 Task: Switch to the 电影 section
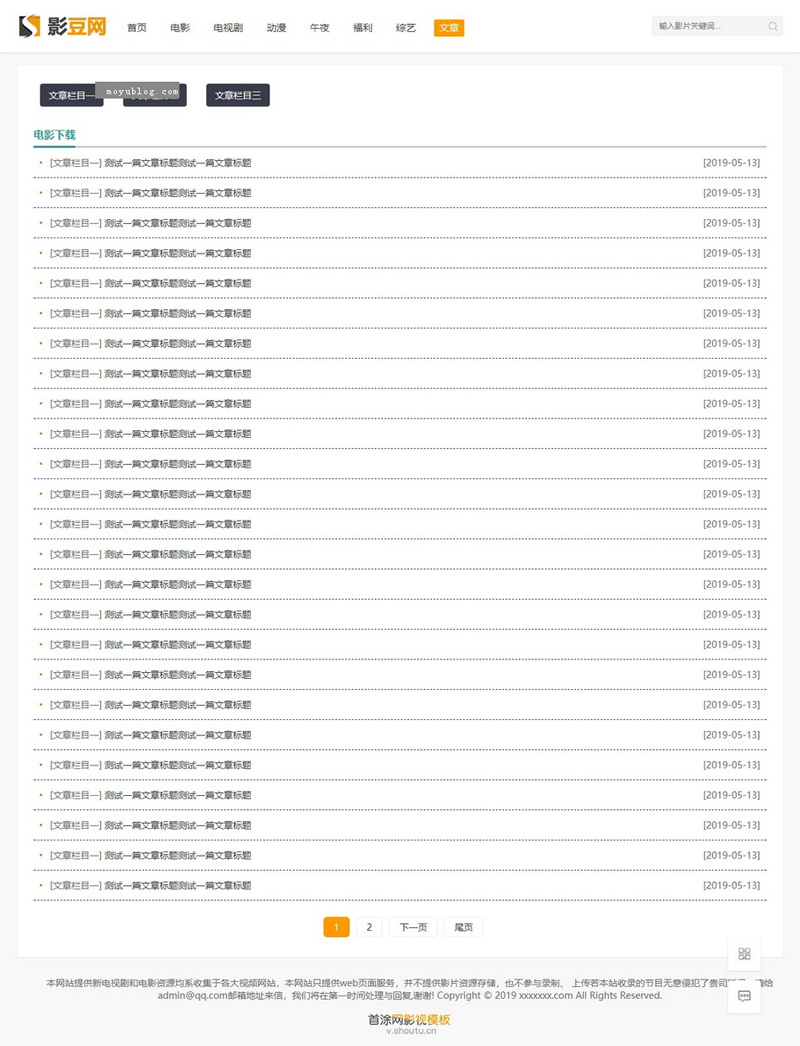point(180,28)
